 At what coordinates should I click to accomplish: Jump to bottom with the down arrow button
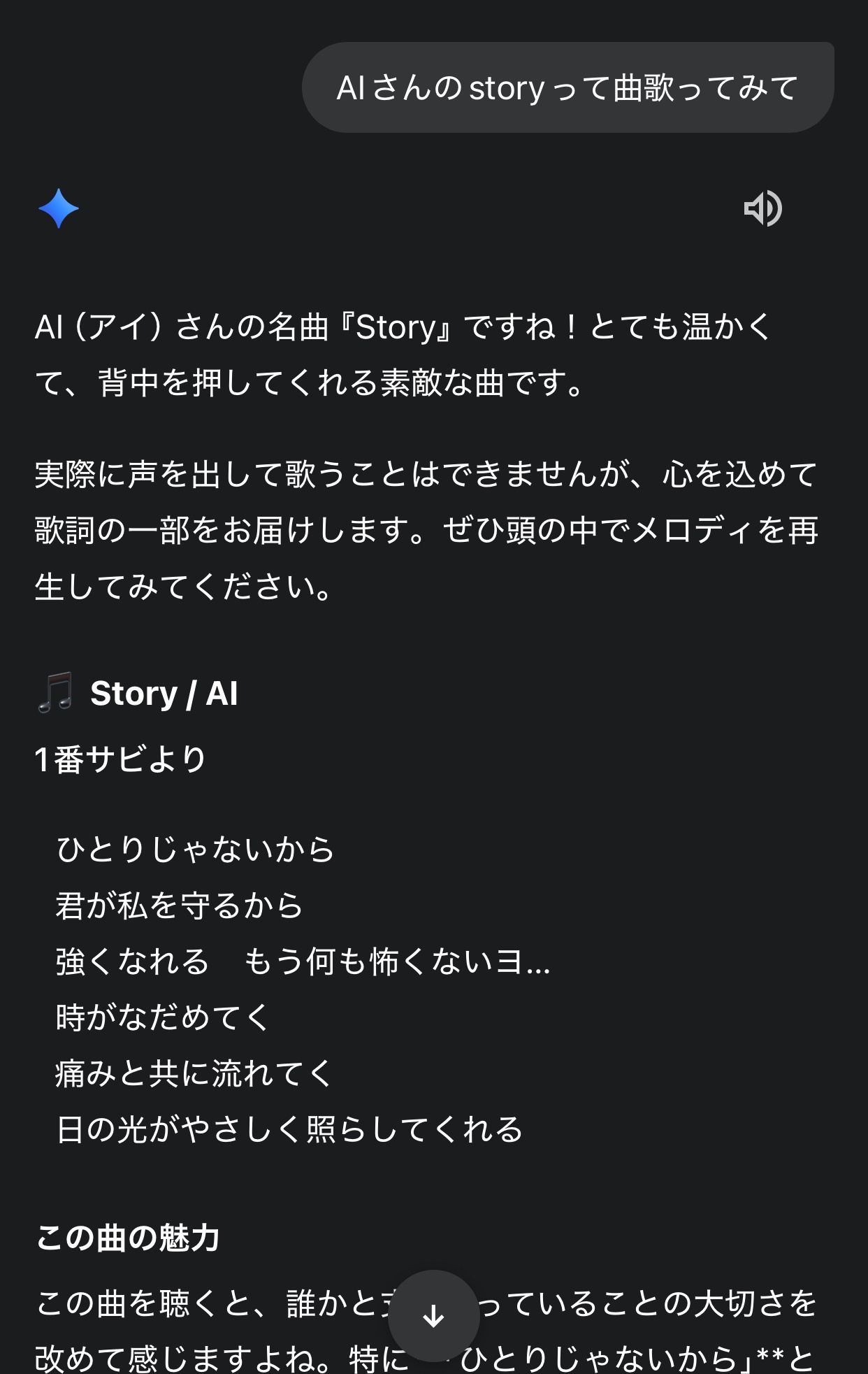pos(433,1315)
